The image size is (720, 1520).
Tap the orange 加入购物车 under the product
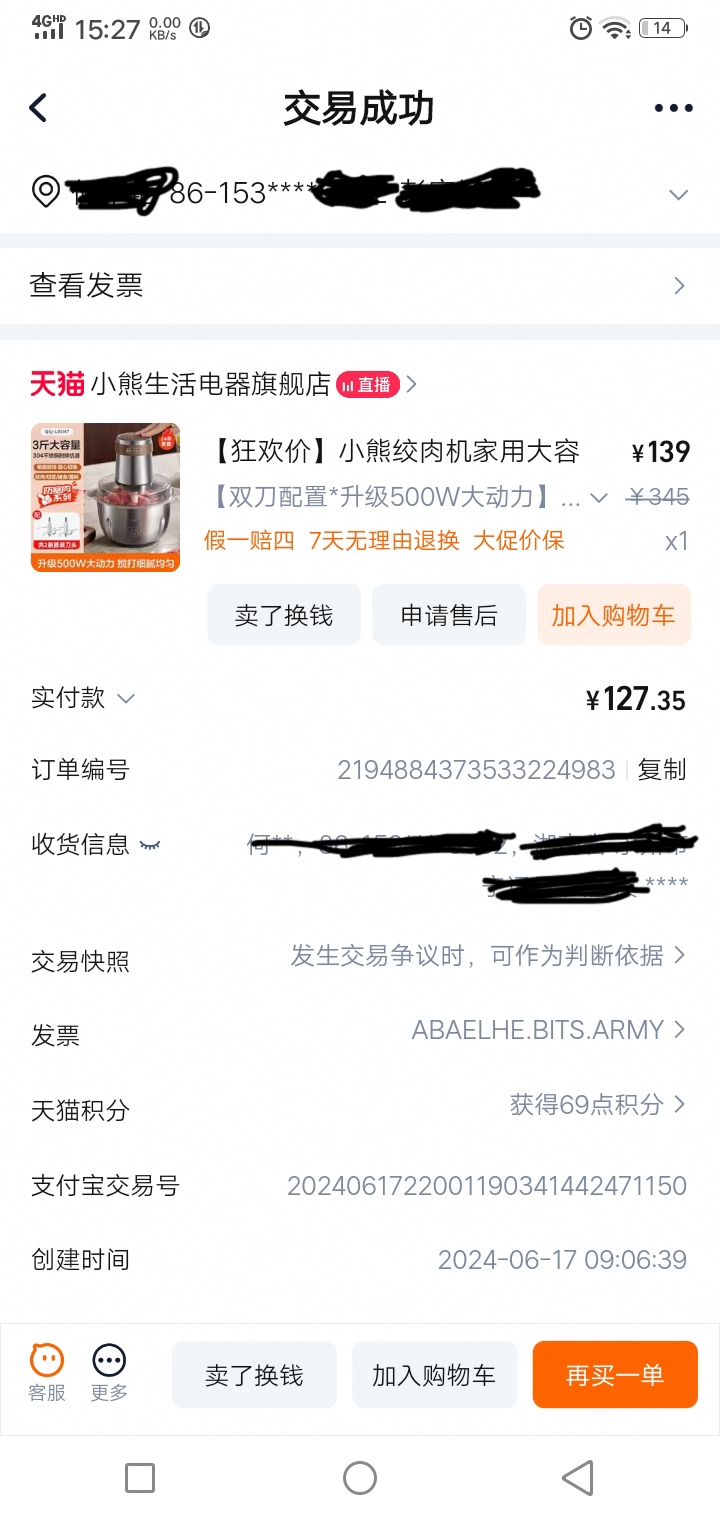[613, 615]
